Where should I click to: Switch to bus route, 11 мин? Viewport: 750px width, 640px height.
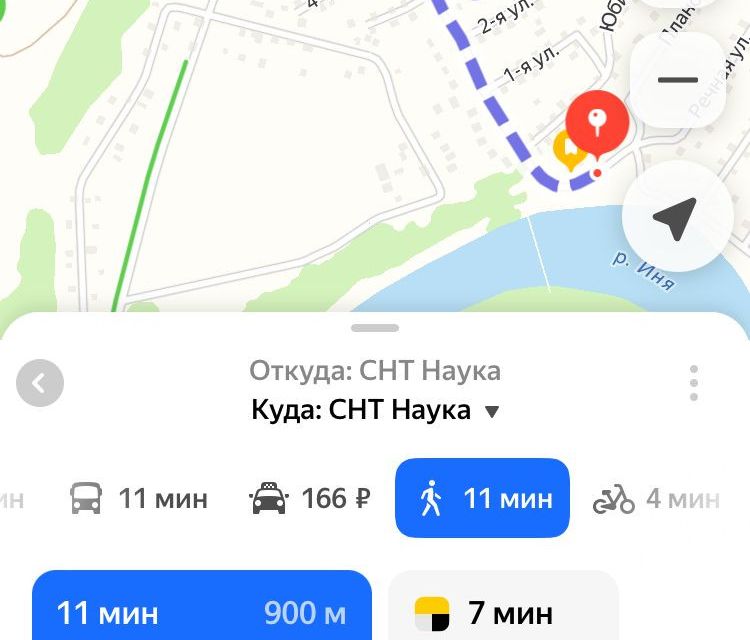click(x=139, y=498)
